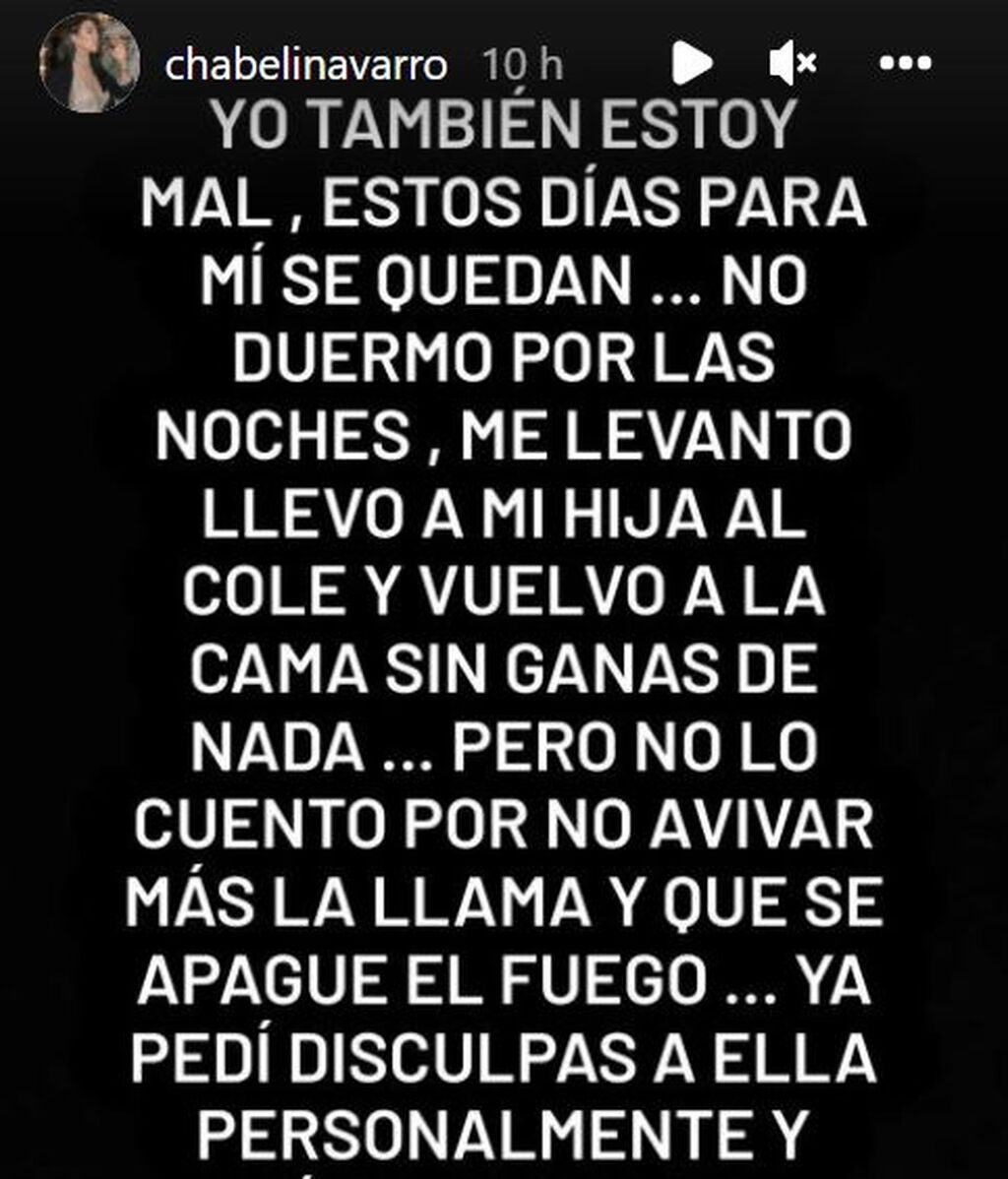Open chabelinavarro's profile picture

pos(89,63)
